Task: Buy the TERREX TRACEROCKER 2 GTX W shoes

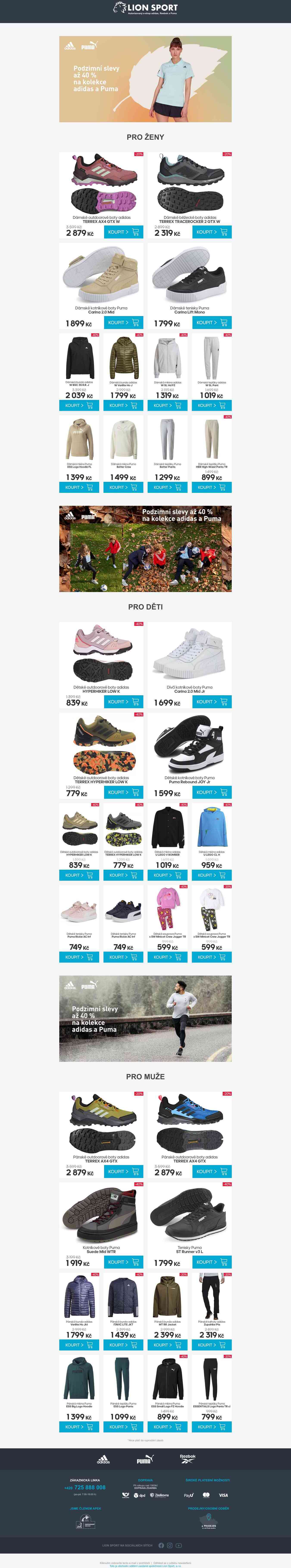Action: (x=212, y=232)
